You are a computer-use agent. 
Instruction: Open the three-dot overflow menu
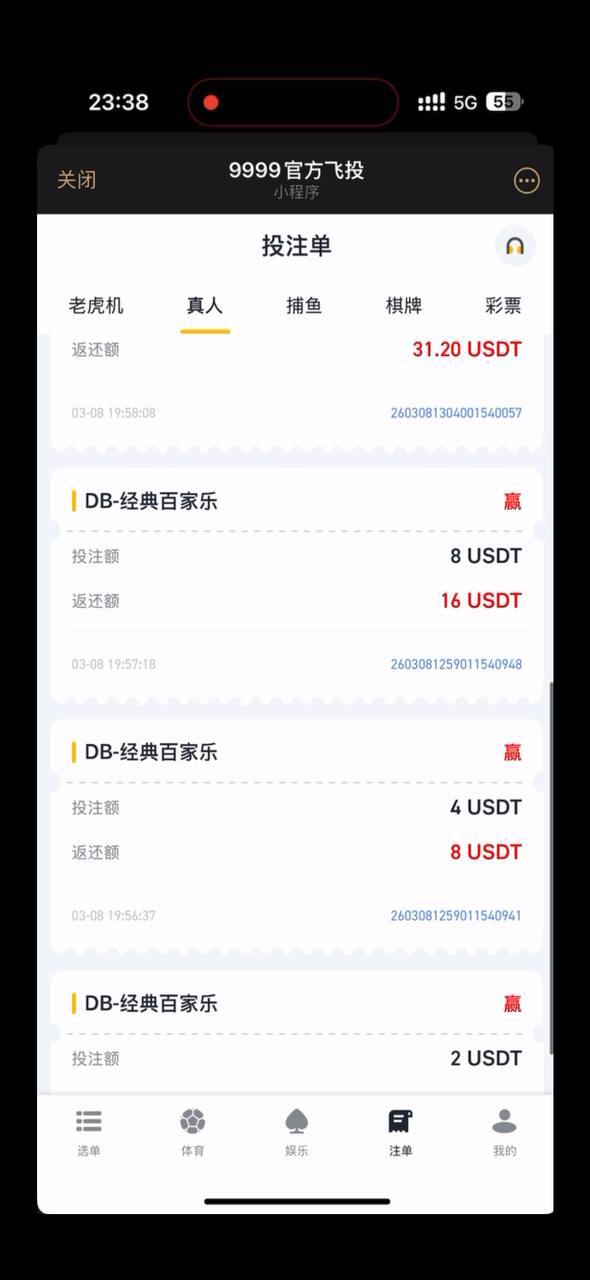click(x=526, y=180)
